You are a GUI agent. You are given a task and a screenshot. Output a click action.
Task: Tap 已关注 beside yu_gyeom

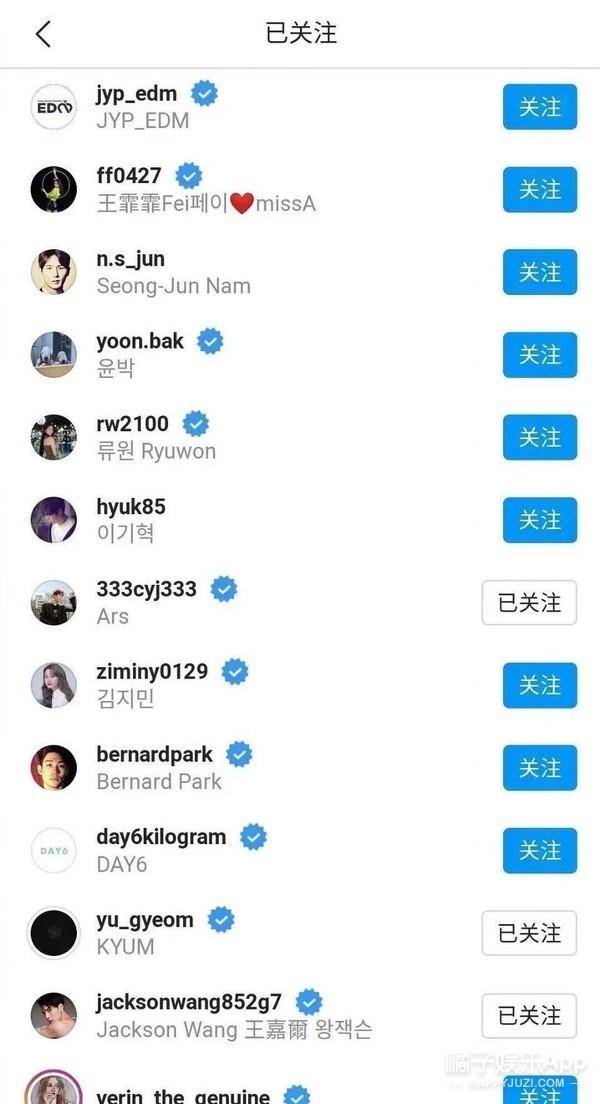click(529, 933)
